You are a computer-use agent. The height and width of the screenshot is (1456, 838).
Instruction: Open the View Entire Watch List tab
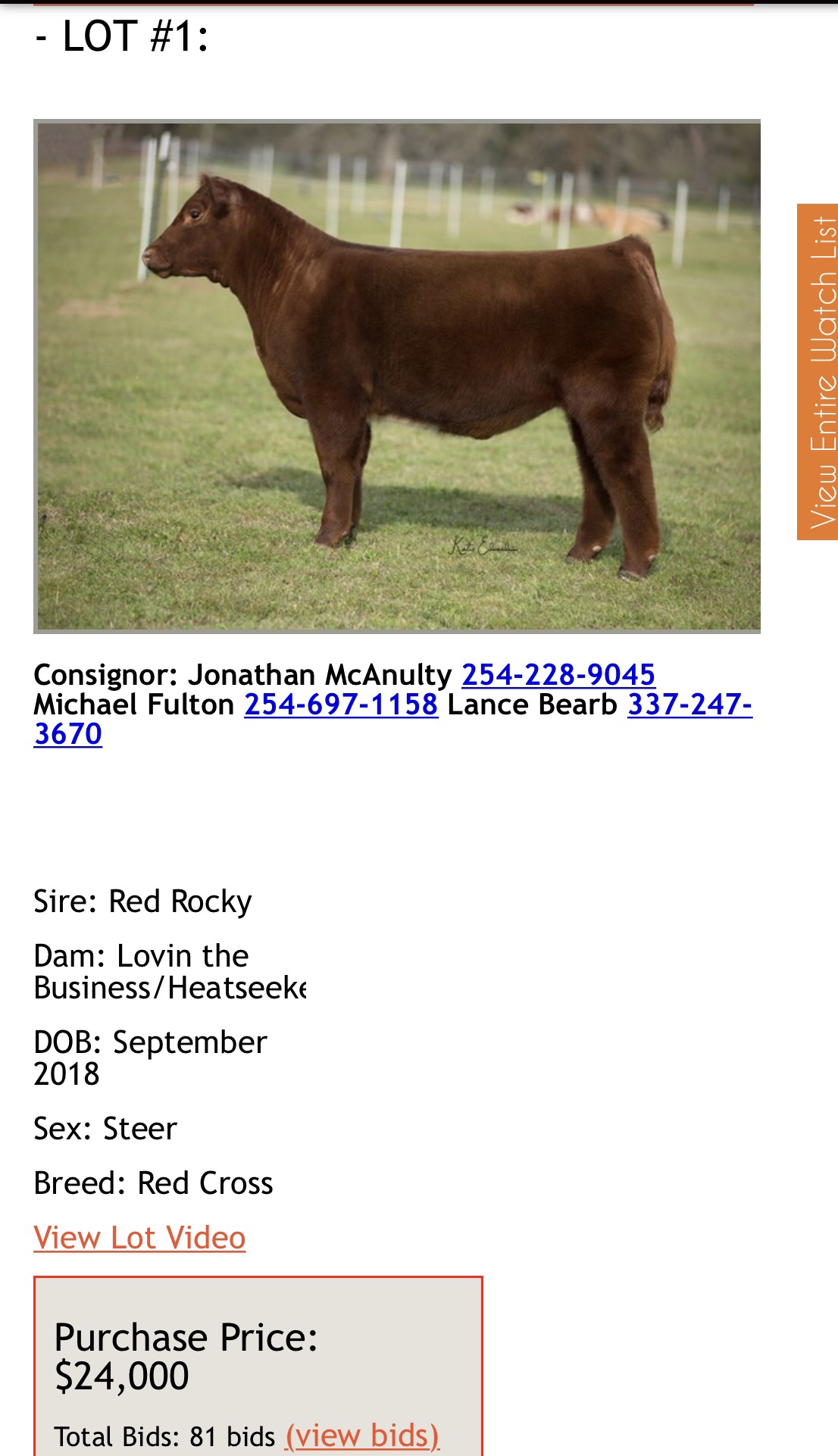(x=818, y=371)
